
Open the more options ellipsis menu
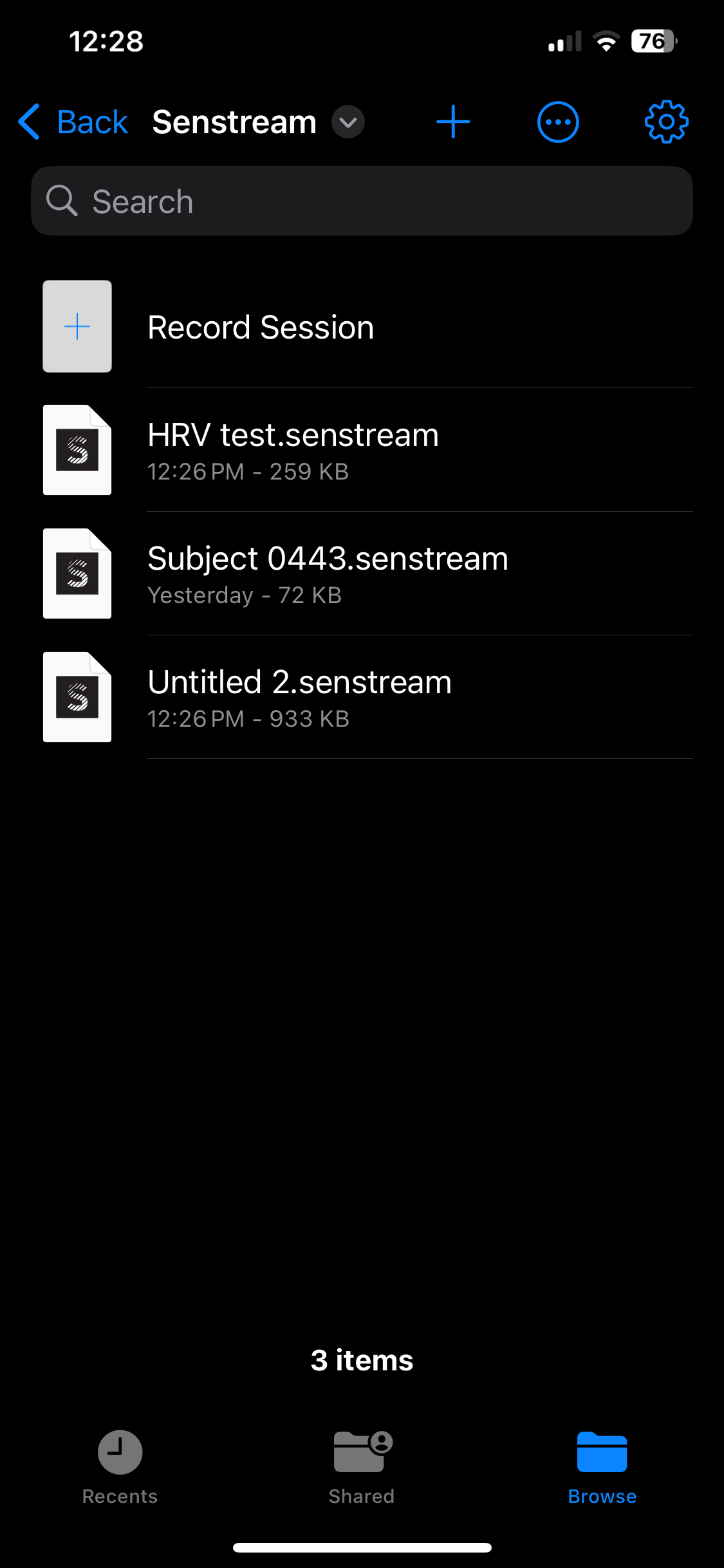[x=558, y=122]
